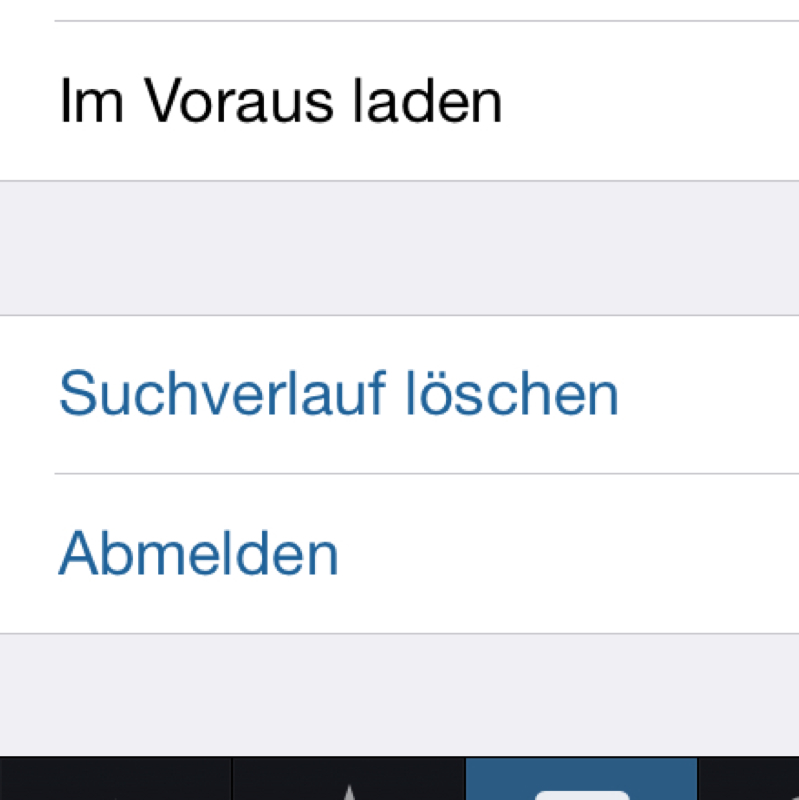Tap Suchverlauf löschen to clear history
799x800 pixels.
pos(338,394)
